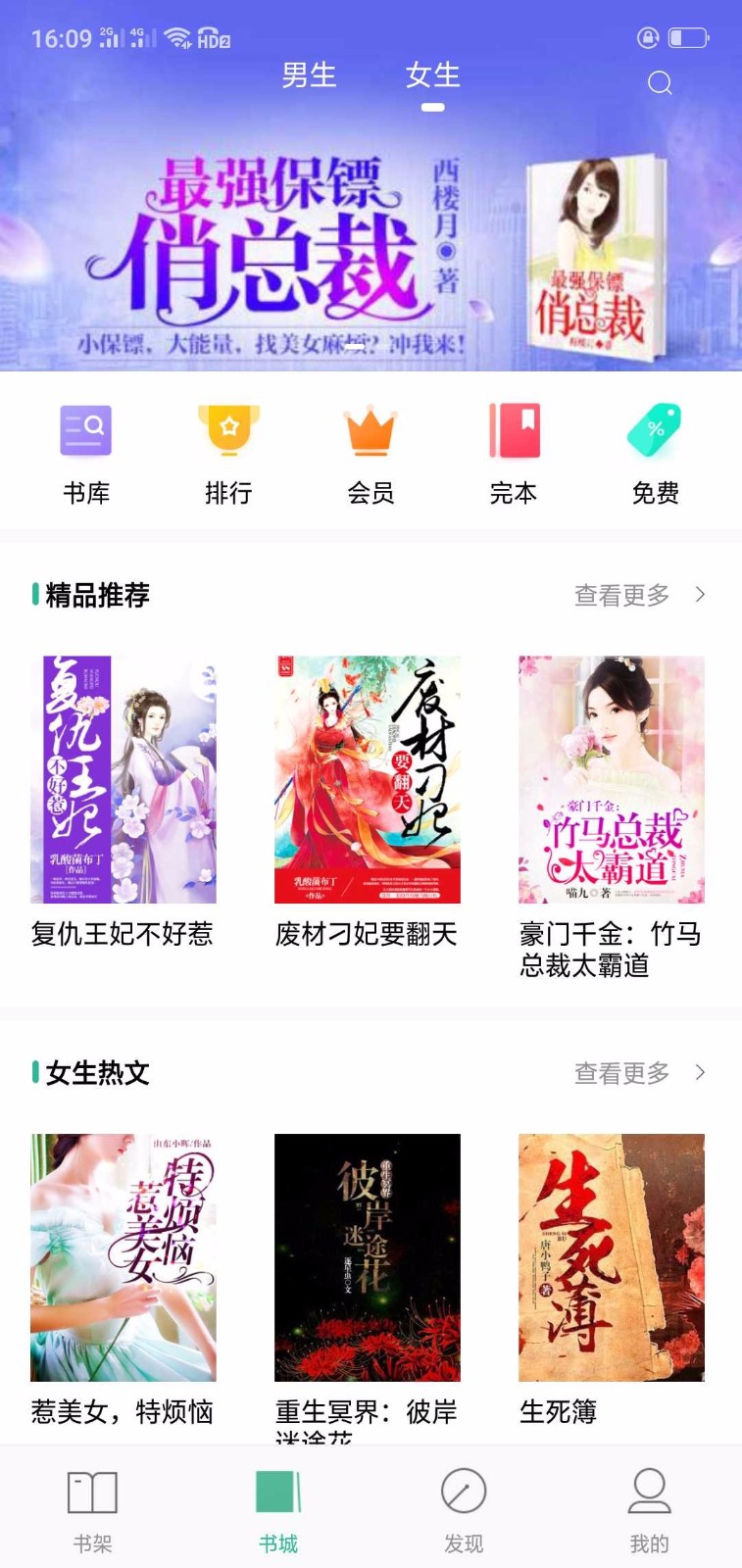The height and width of the screenshot is (1568, 742).
Task: Tap the 完本 completed-books icon
Action: 513,429
